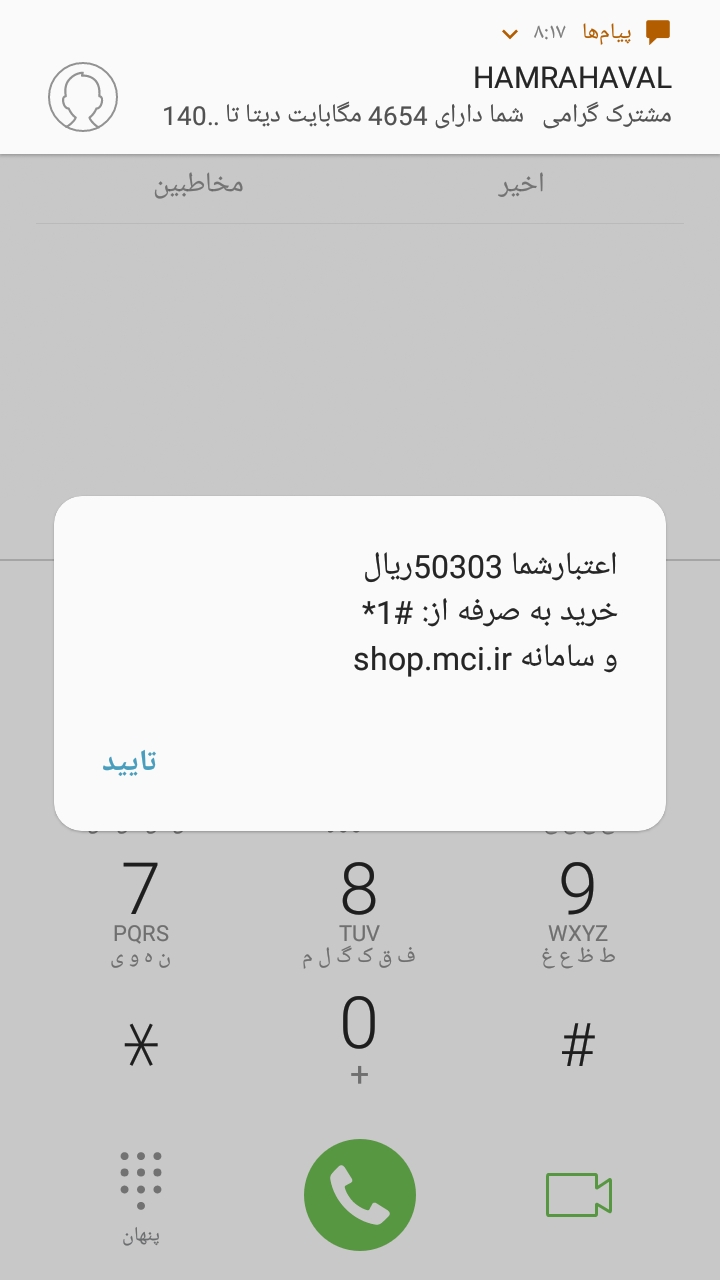This screenshot has width=720, height=1280.
Task: Start a video call
Action: [x=578, y=1195]
